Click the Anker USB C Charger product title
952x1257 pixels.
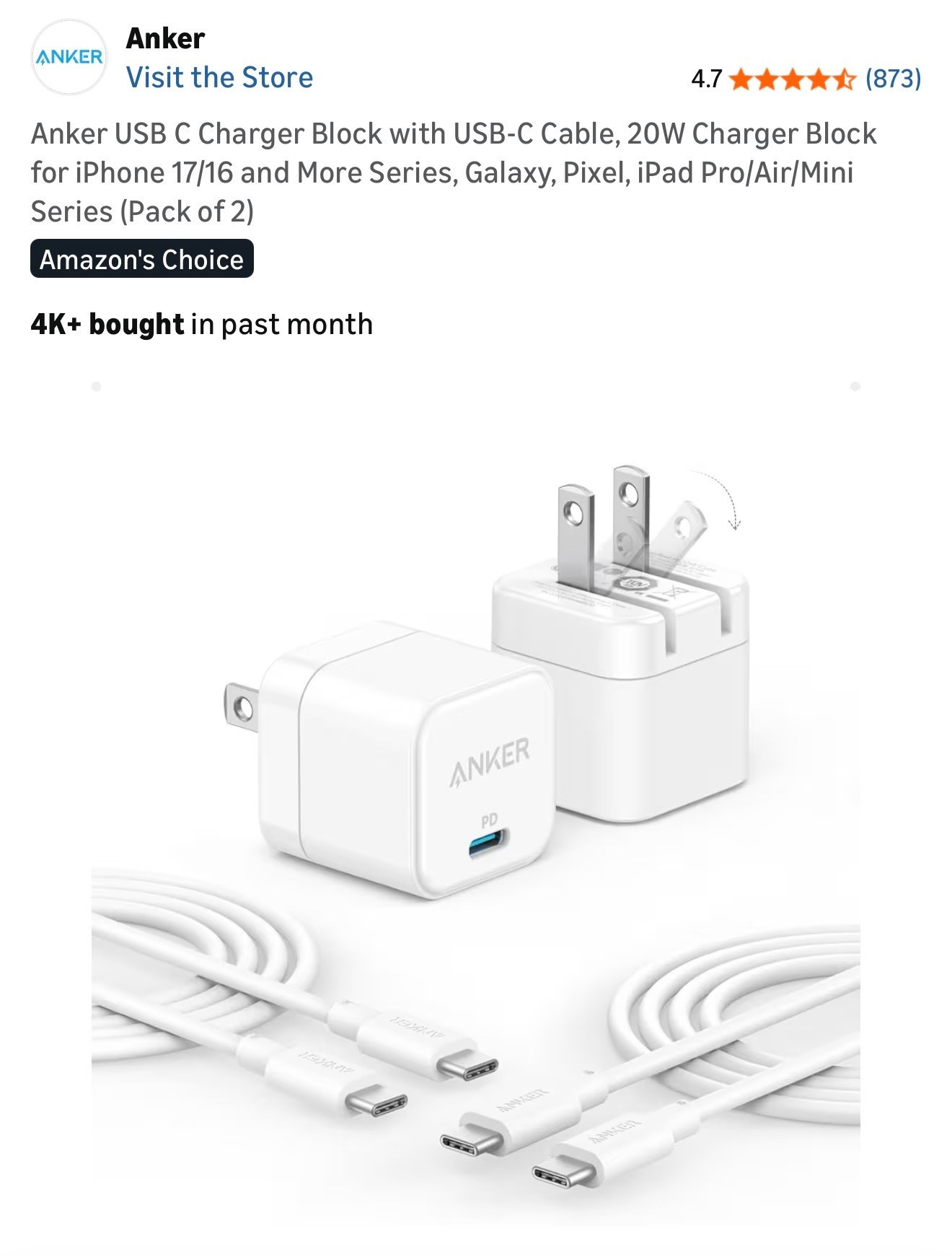point(453,172)
